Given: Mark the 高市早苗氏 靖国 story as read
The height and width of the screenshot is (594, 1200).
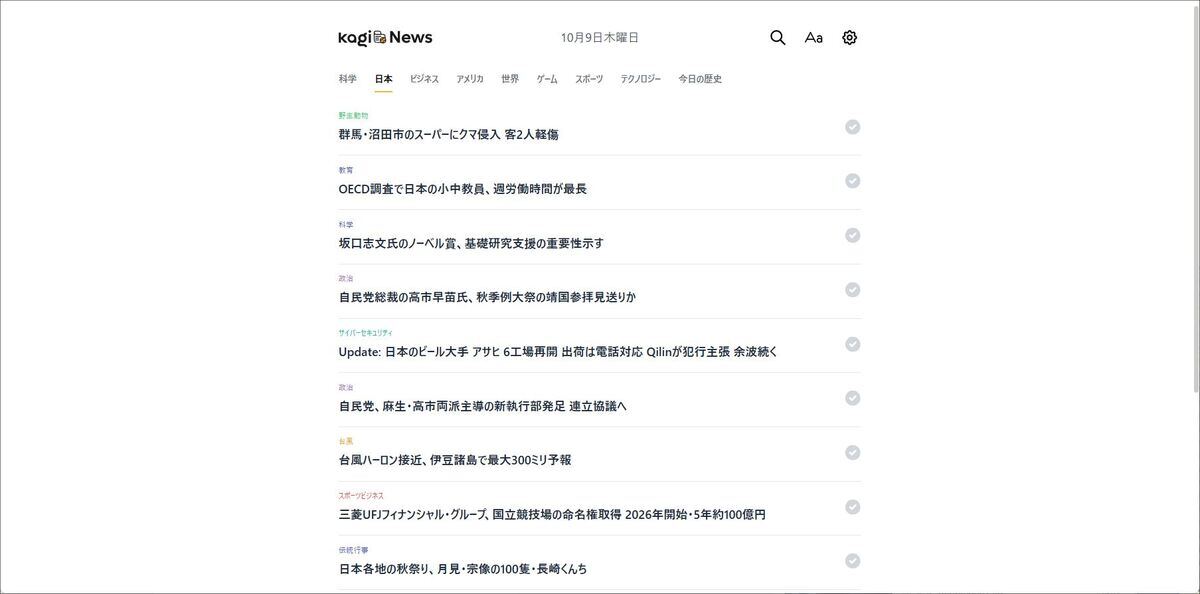Looking at the screenshot, I should [852, 290].
